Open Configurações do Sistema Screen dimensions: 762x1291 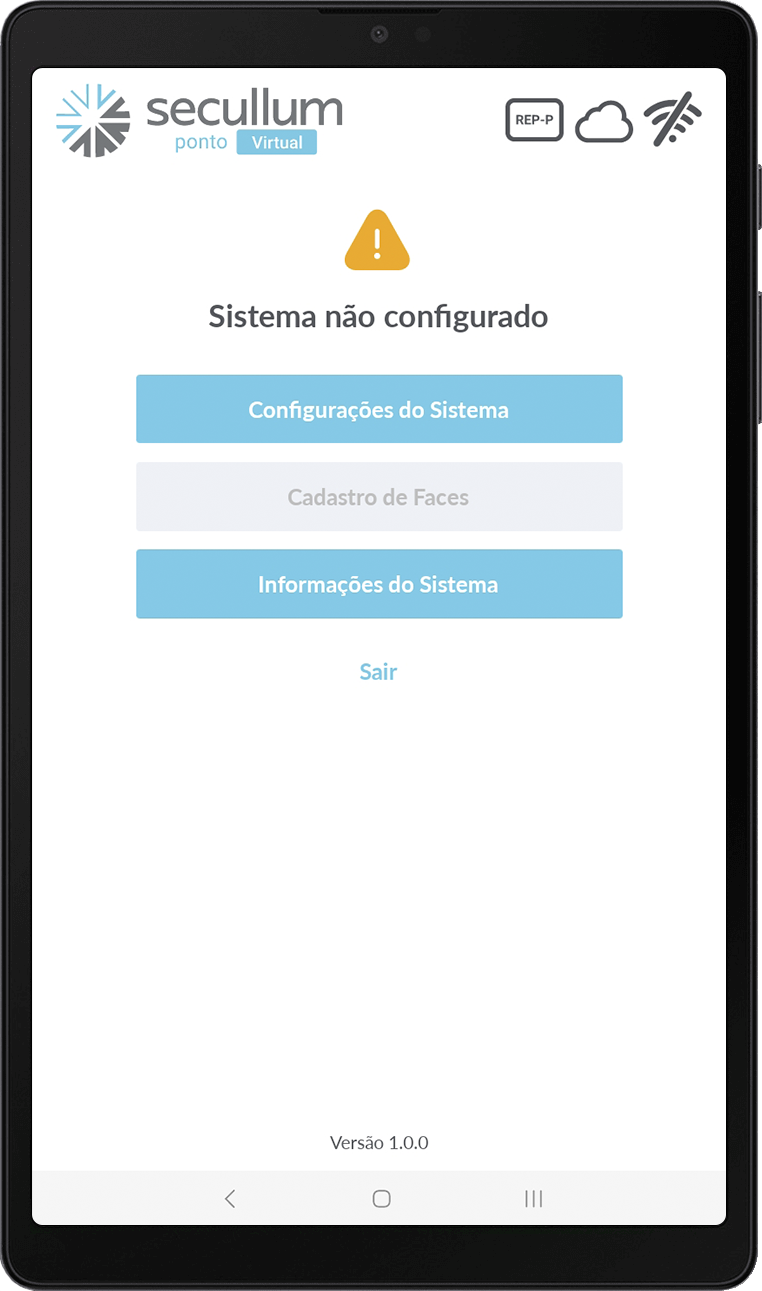(379, 409)
